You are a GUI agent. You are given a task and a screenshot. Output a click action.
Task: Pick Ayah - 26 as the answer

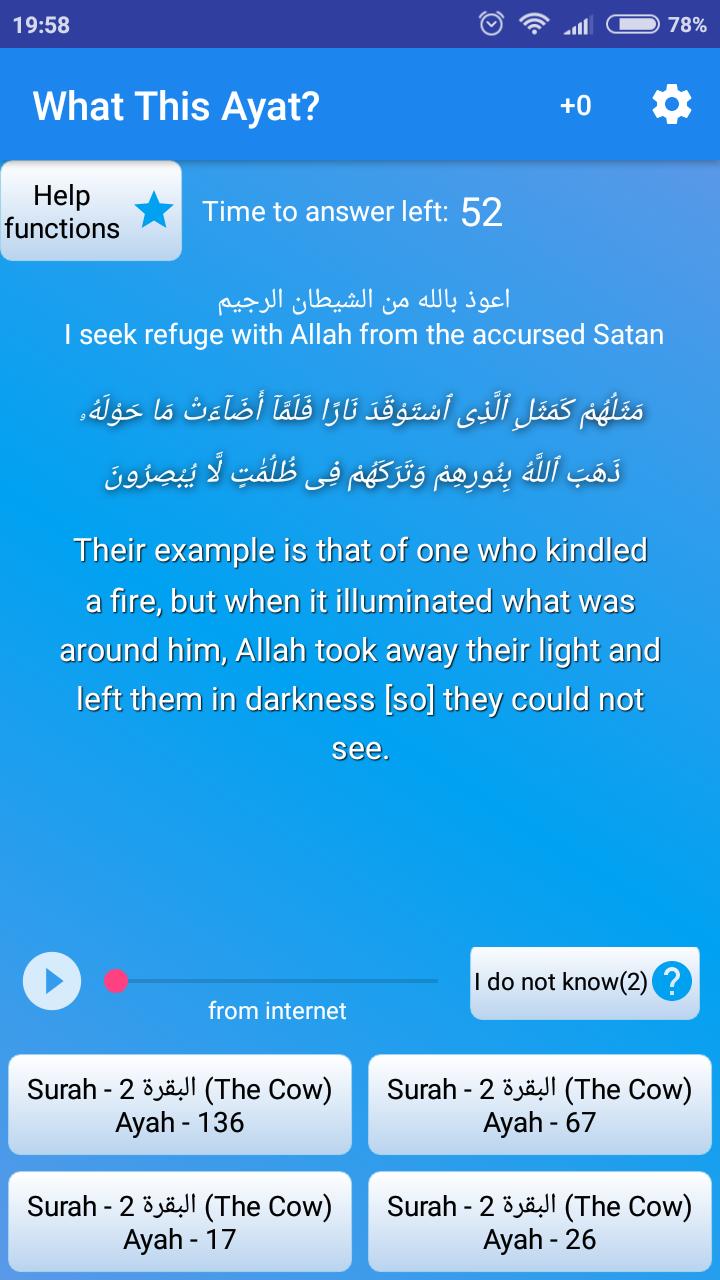point(540,1222)
